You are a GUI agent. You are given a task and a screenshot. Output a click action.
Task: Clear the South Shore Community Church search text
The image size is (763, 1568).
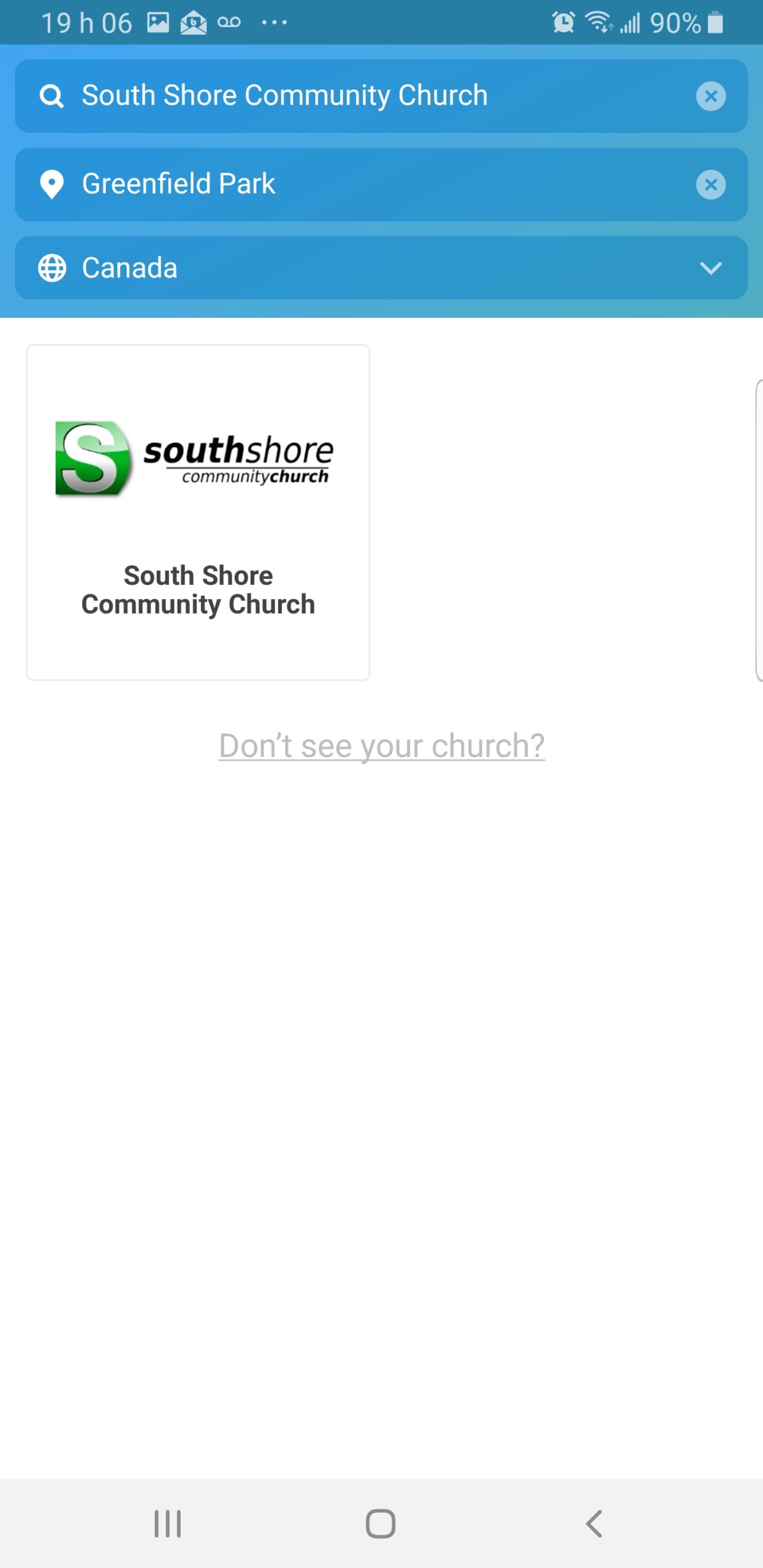pyautogui.click(x=711, y=96)
